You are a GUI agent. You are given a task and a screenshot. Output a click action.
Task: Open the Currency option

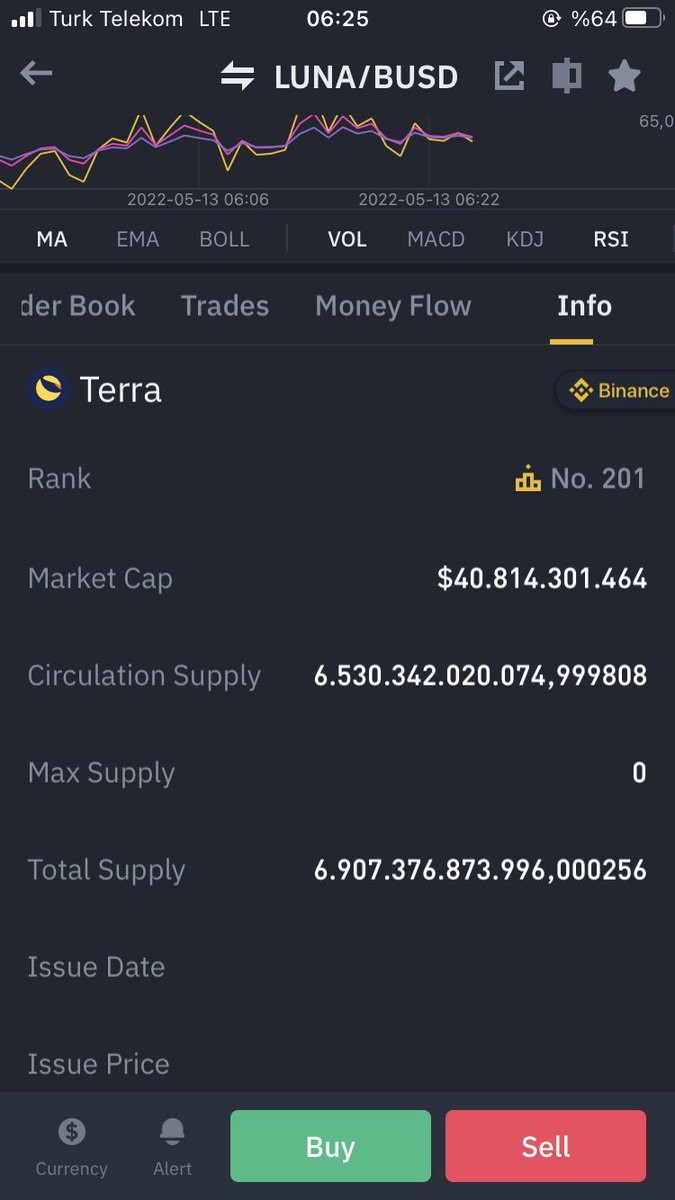71,1147
